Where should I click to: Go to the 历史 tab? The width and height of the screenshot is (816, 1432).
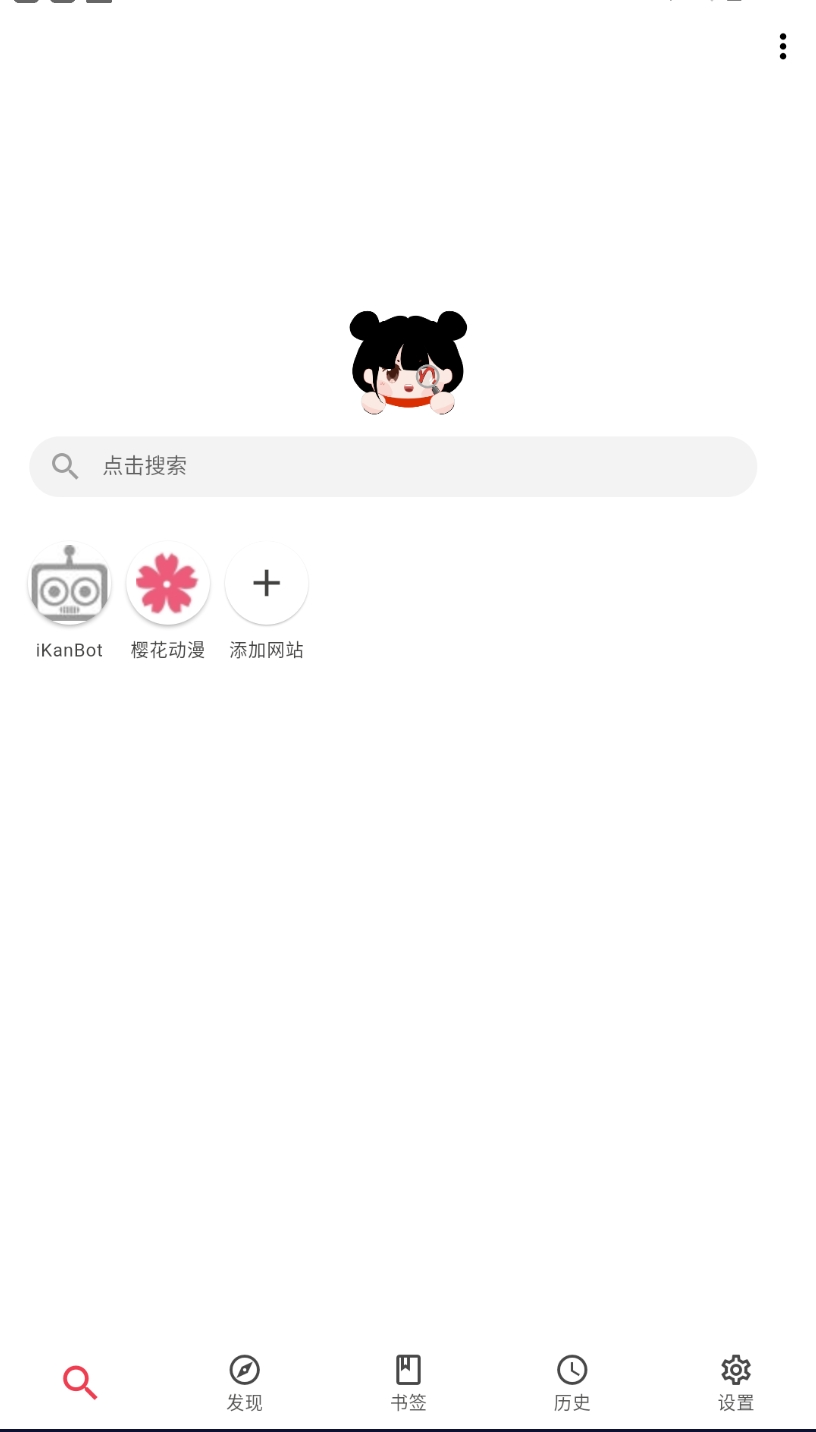click(x=572, y=1383)
